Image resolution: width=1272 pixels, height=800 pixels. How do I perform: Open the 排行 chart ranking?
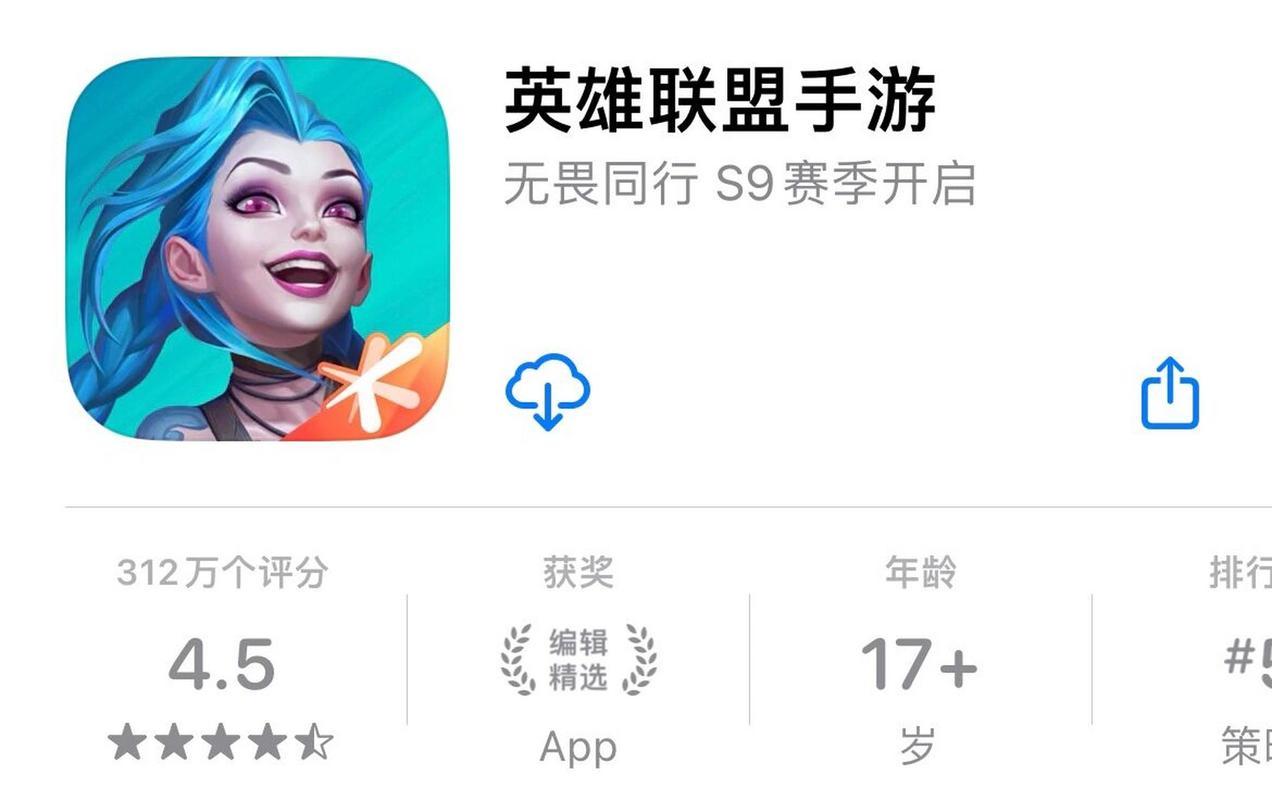(1245, 662)
